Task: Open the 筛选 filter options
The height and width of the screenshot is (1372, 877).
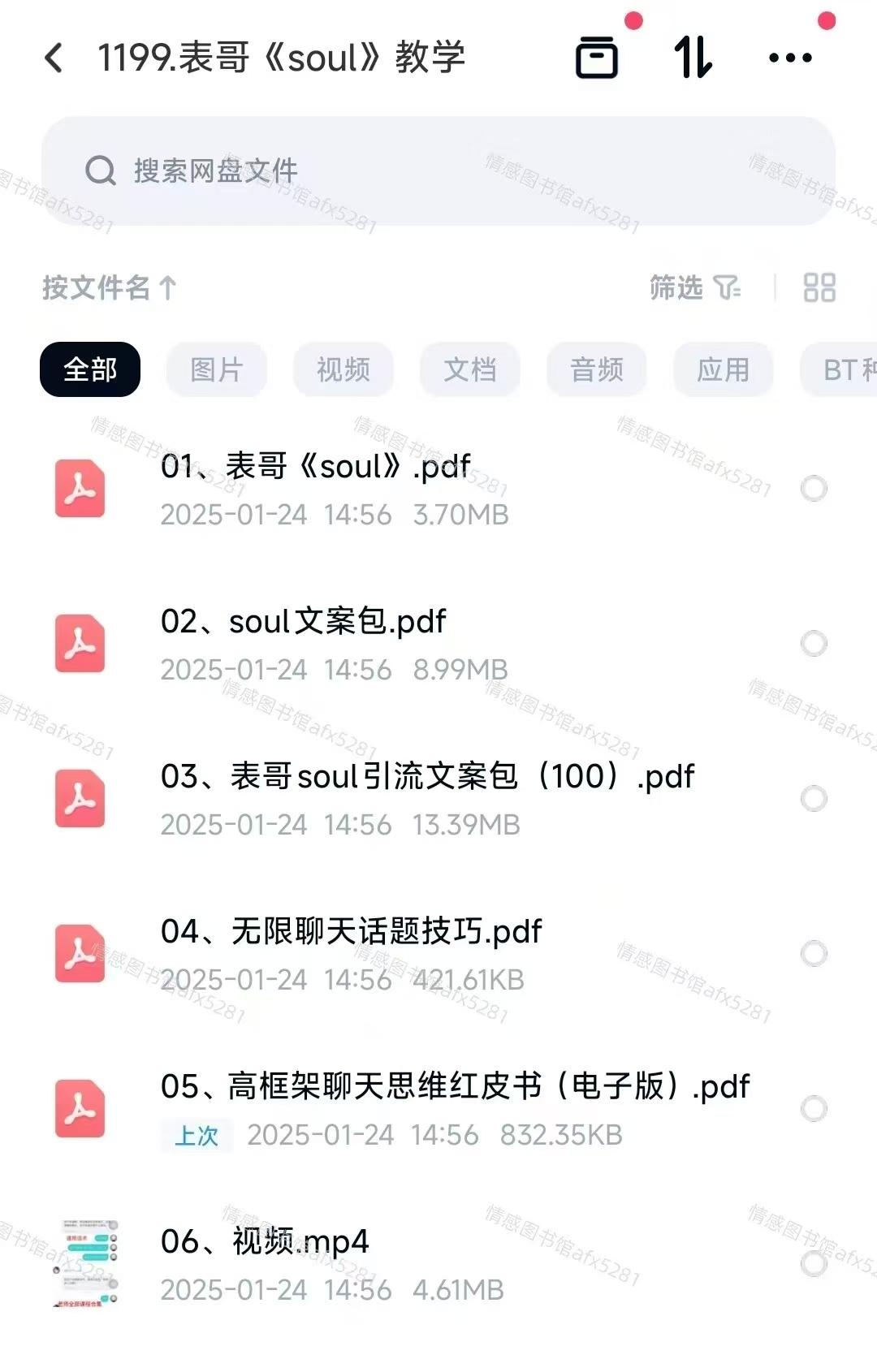Action: pos(694,287)
